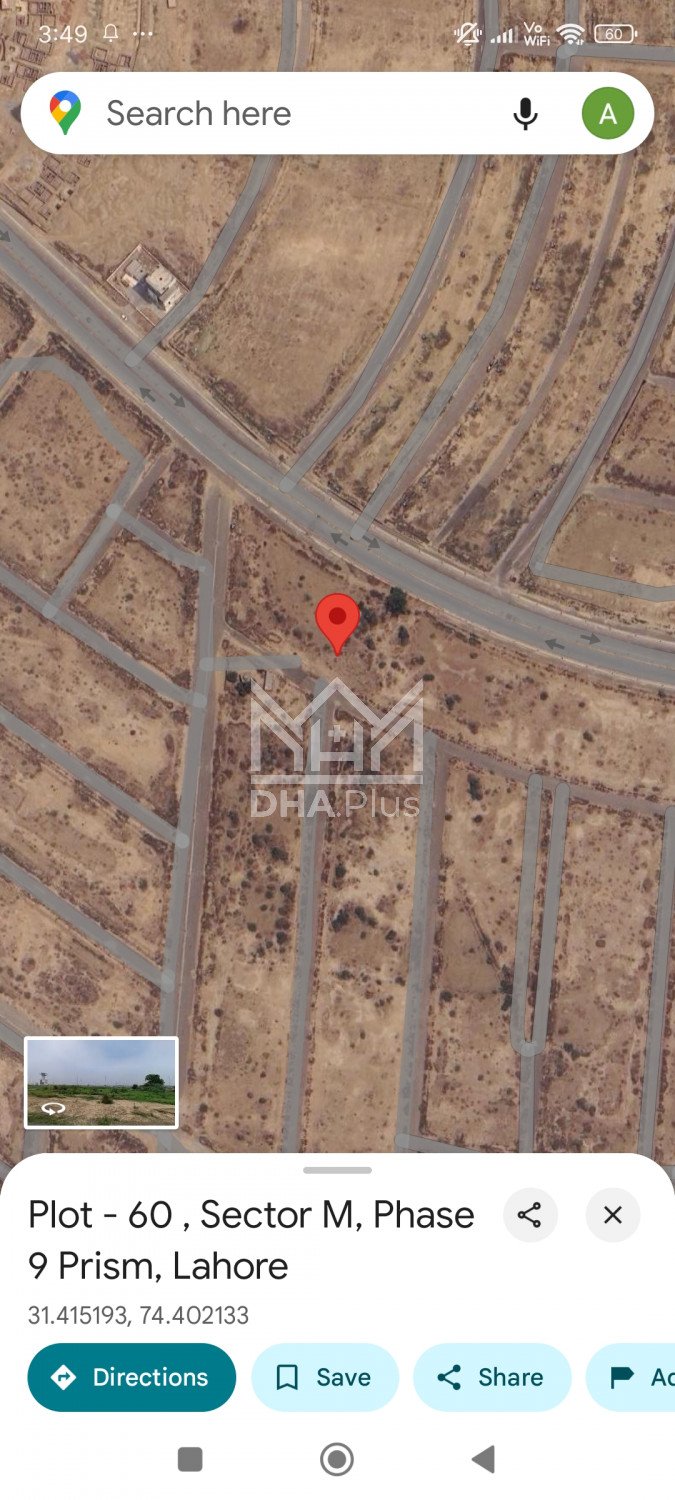Open the account profile avatar

pos(607,114)
